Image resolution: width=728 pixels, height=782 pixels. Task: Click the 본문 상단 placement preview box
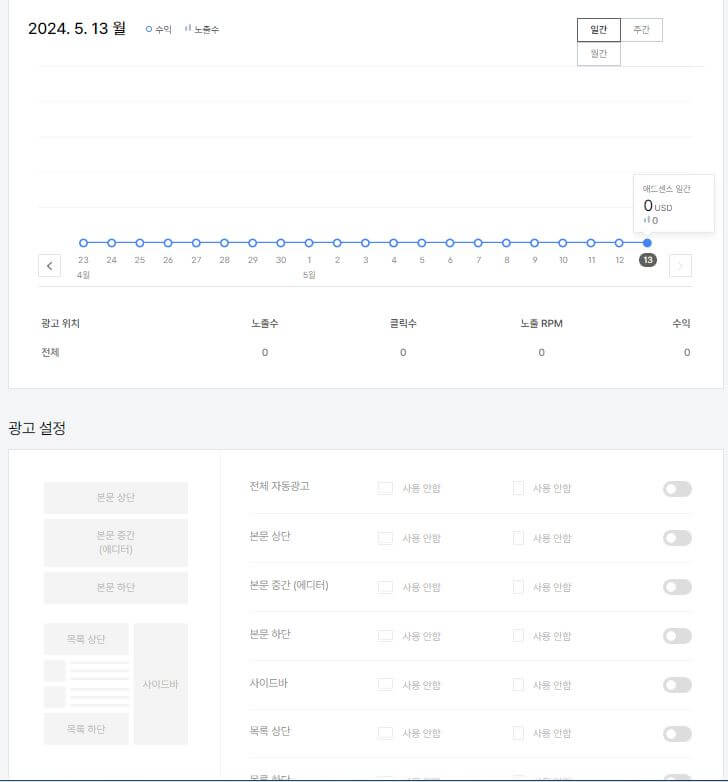pos(115,497)
